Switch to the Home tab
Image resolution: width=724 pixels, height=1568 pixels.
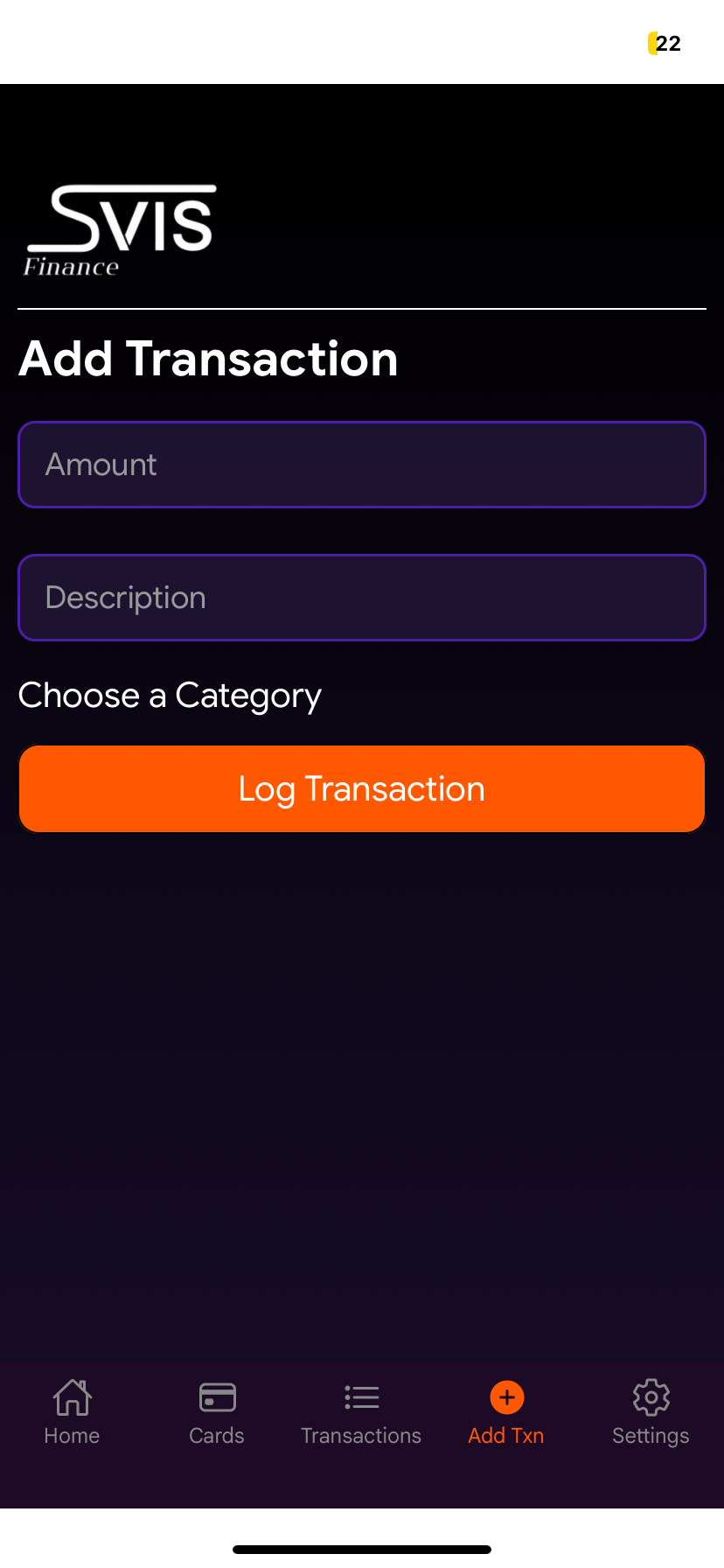pos(72,1412)
